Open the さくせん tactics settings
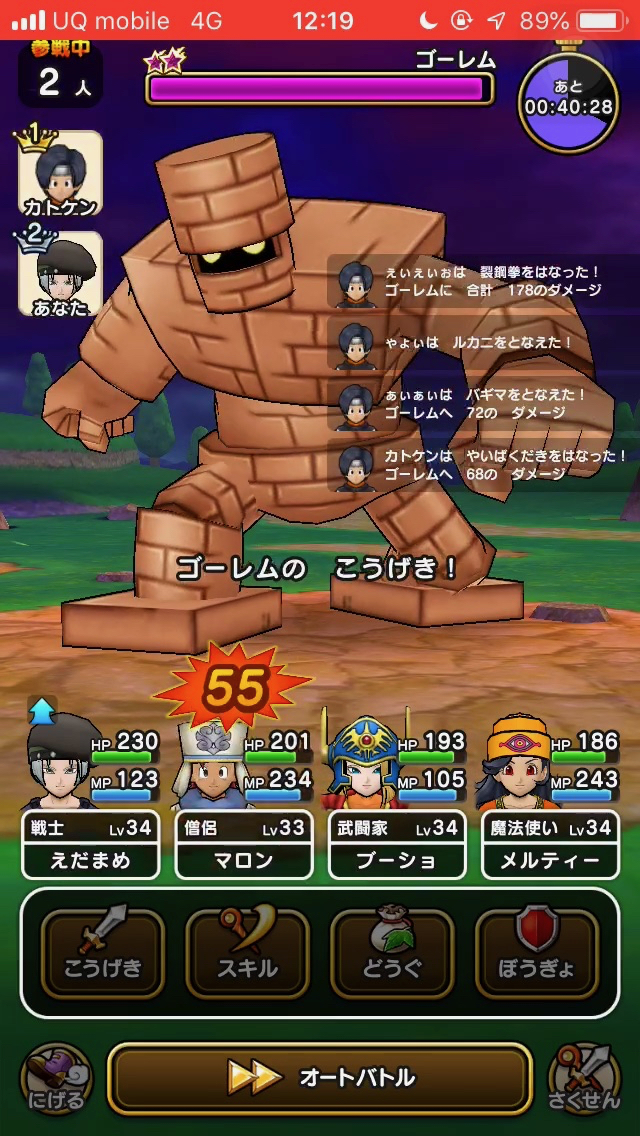 (x=584, y=1078)
